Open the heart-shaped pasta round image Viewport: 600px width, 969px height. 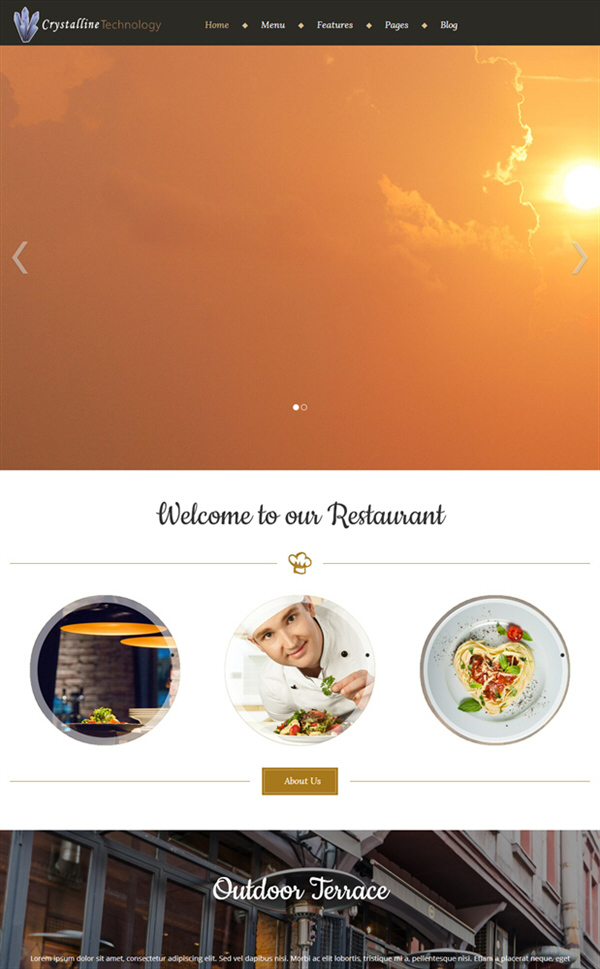[x=495, y=670]
